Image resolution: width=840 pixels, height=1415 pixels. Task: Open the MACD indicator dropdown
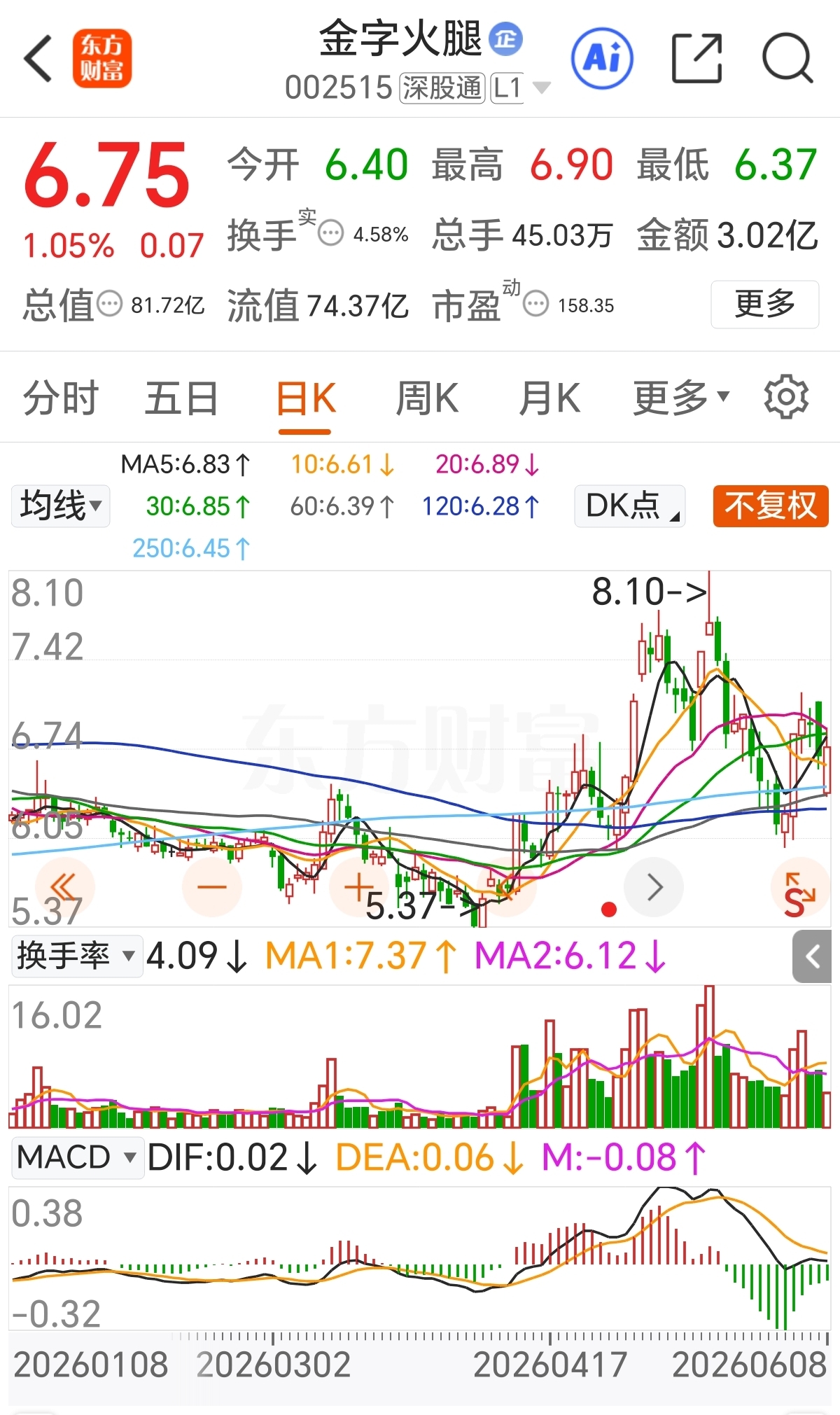click(x=77, y=1157)
